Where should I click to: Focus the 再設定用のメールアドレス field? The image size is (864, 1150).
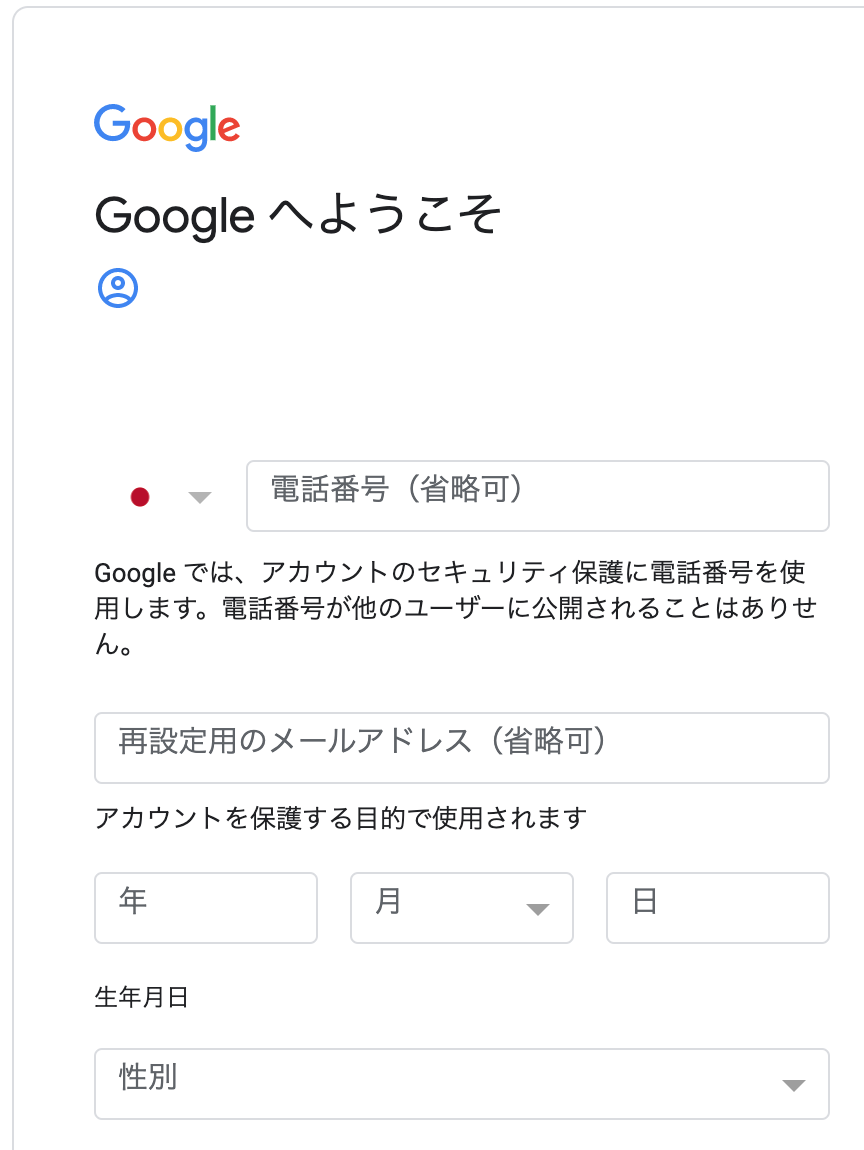click(x=461, y=748)
